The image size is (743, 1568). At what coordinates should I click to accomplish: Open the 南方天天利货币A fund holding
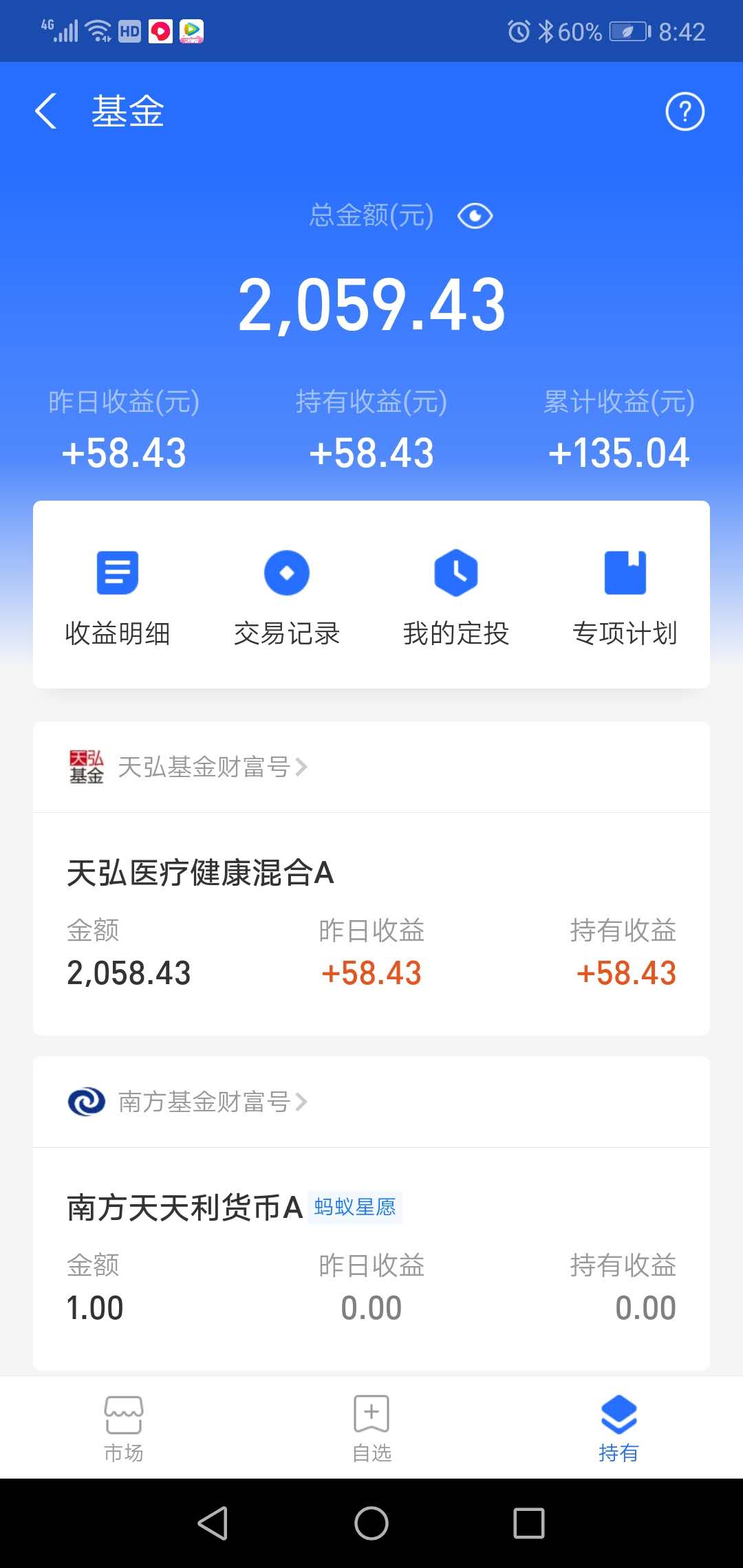184,1208
